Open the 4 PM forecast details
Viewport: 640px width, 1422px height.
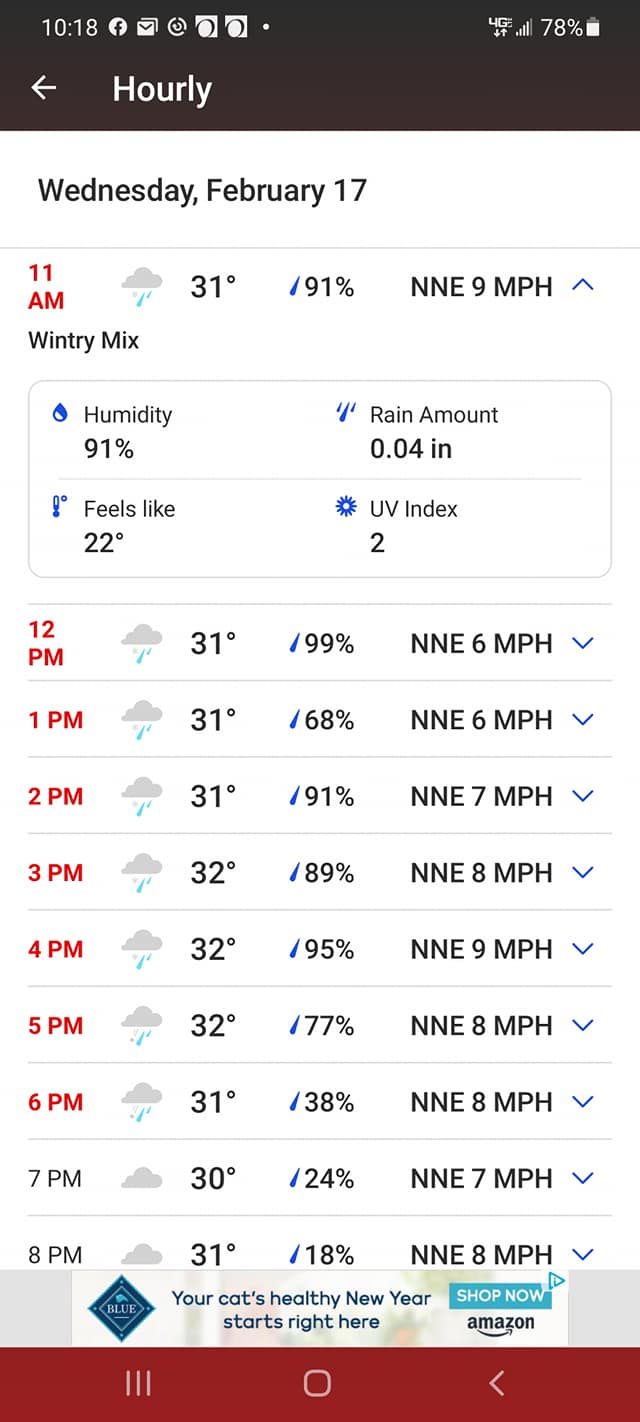[x=582, y=949]
